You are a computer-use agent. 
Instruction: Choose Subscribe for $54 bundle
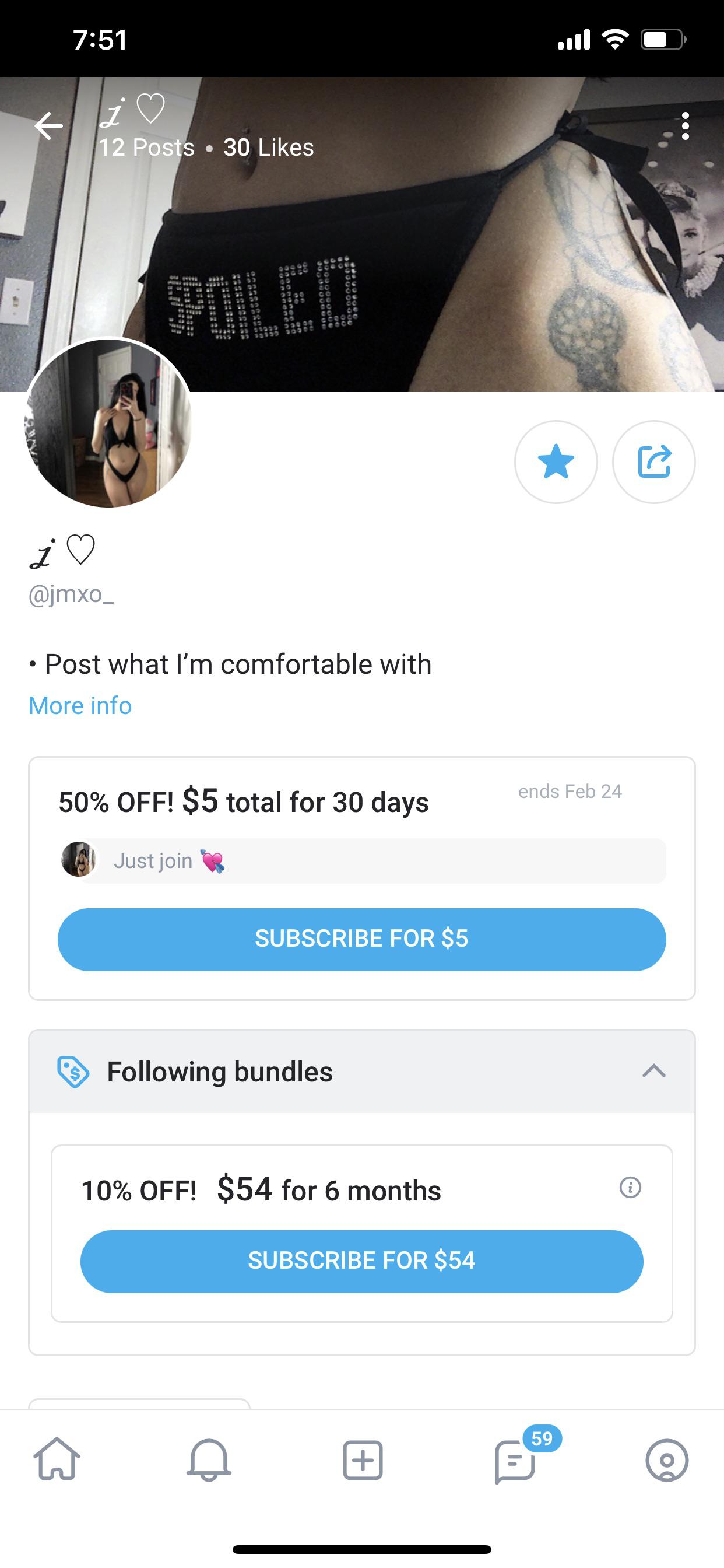[361, 1260]
